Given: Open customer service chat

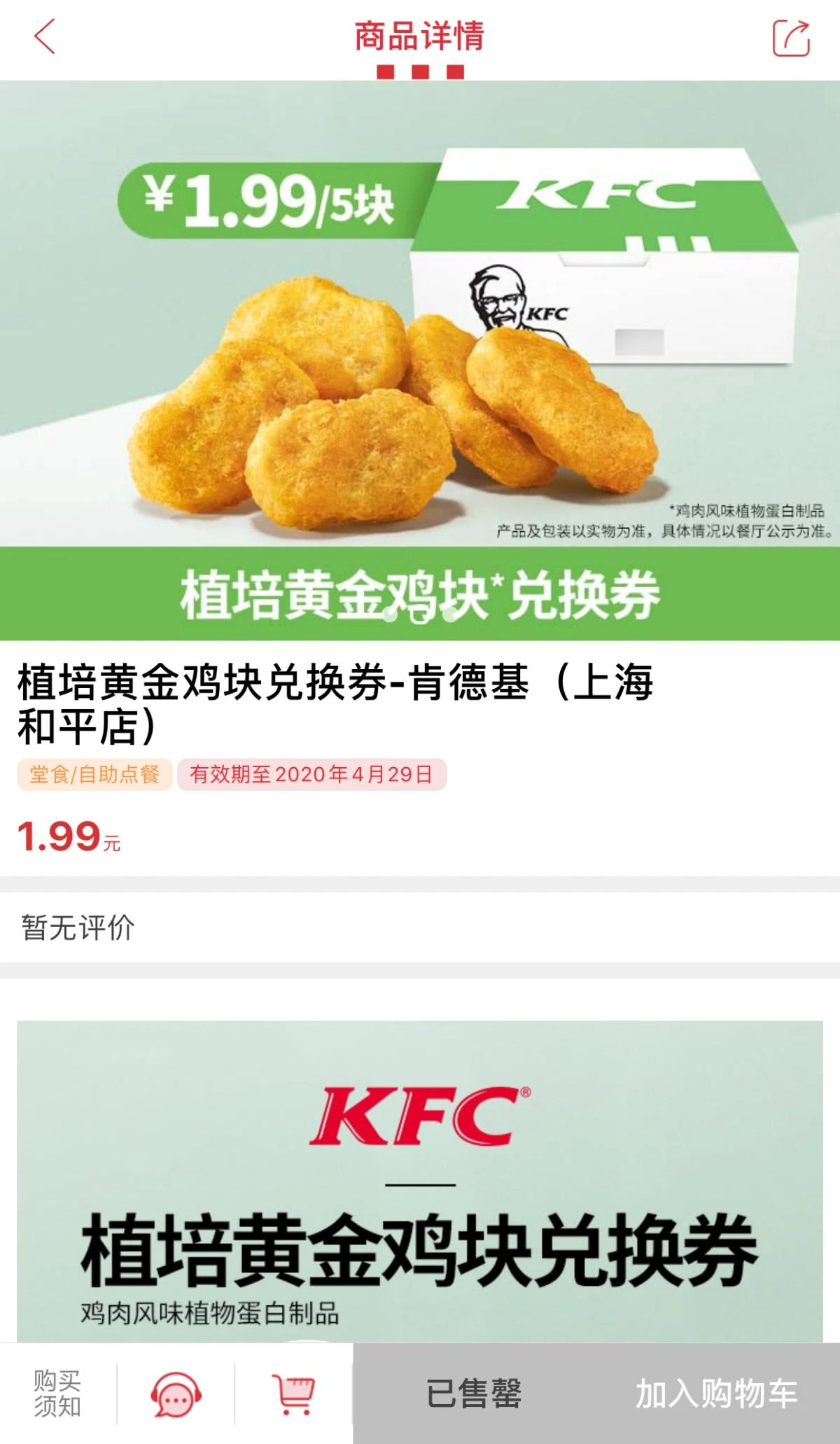Looking at the screenshot, I should 176,1394.
